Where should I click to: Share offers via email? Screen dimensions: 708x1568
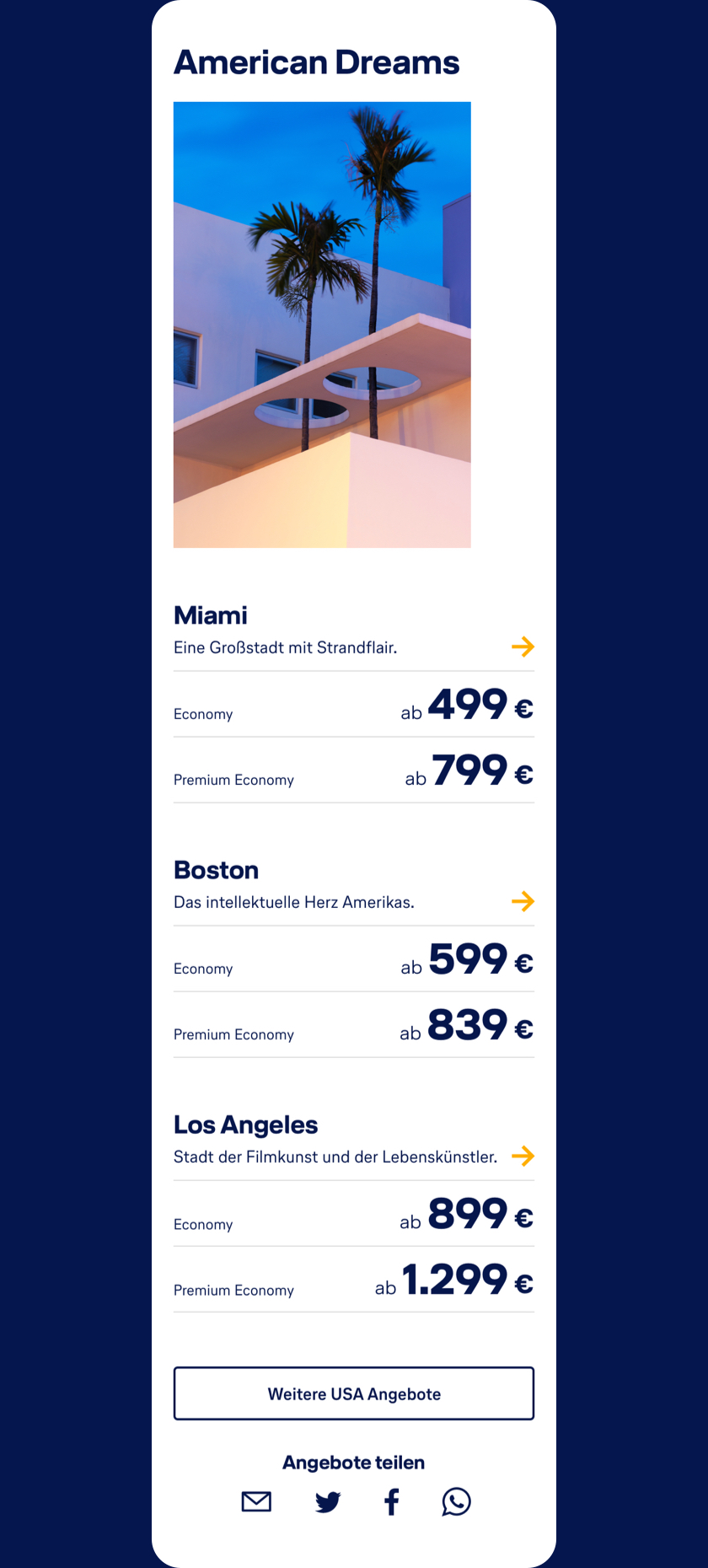[x=256, y=1501]
